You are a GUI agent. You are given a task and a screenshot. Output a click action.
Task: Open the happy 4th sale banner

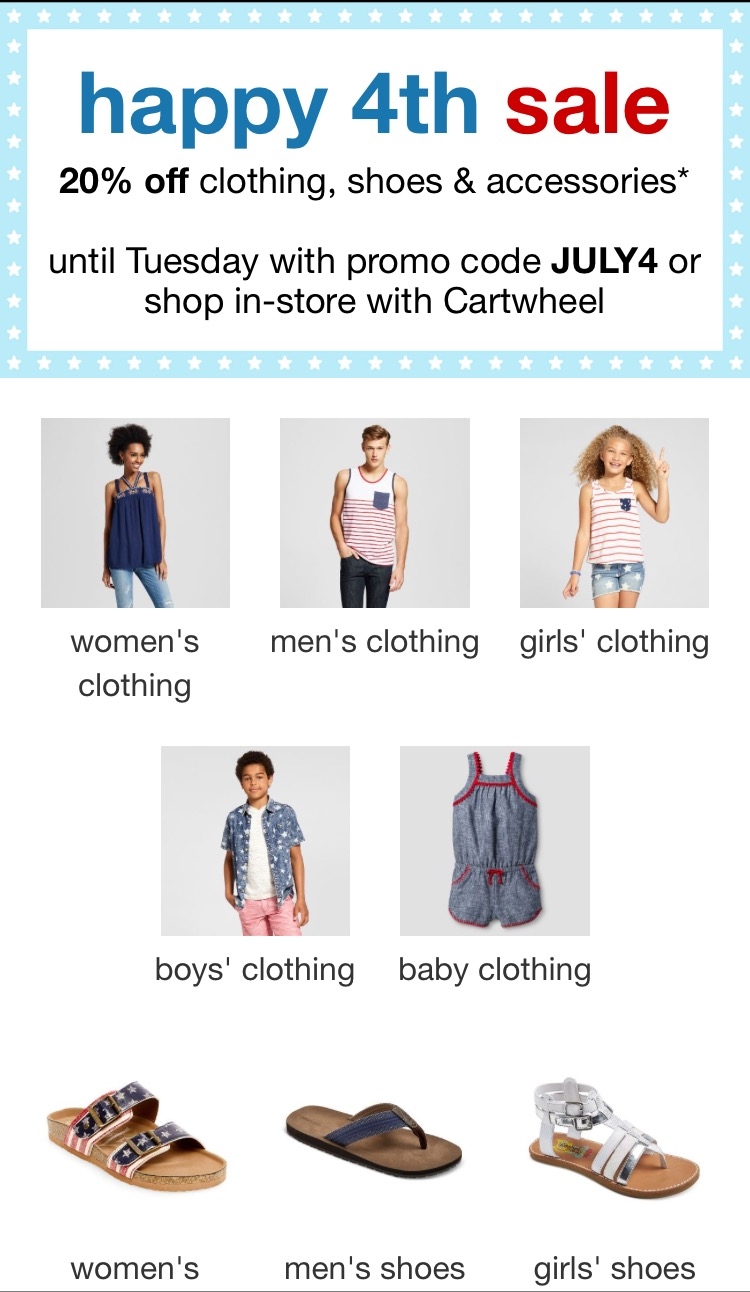[374, 190]
